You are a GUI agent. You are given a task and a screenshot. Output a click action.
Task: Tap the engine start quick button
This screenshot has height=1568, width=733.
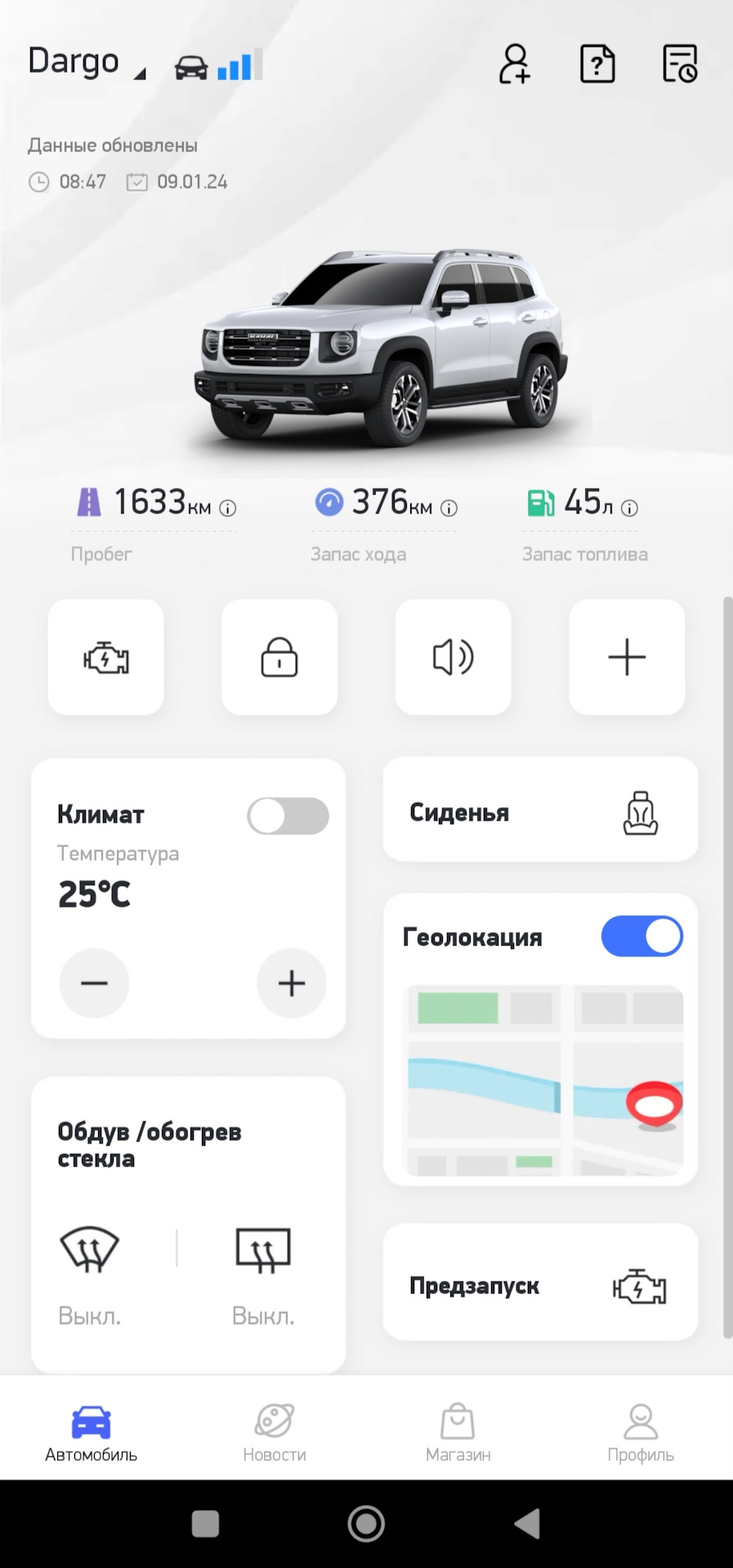coord(106,657)
